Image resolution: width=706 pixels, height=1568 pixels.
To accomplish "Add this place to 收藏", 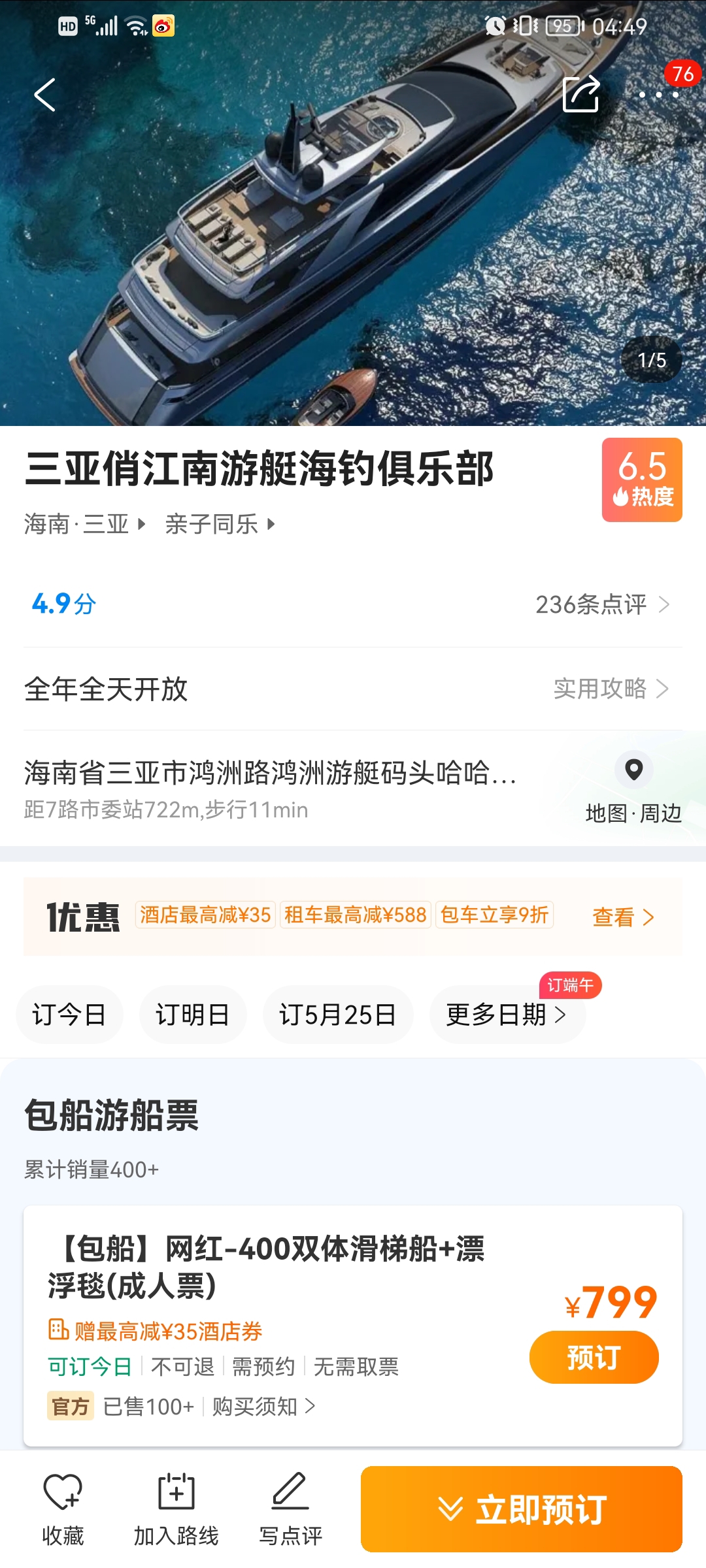I will coord(63,1509).
